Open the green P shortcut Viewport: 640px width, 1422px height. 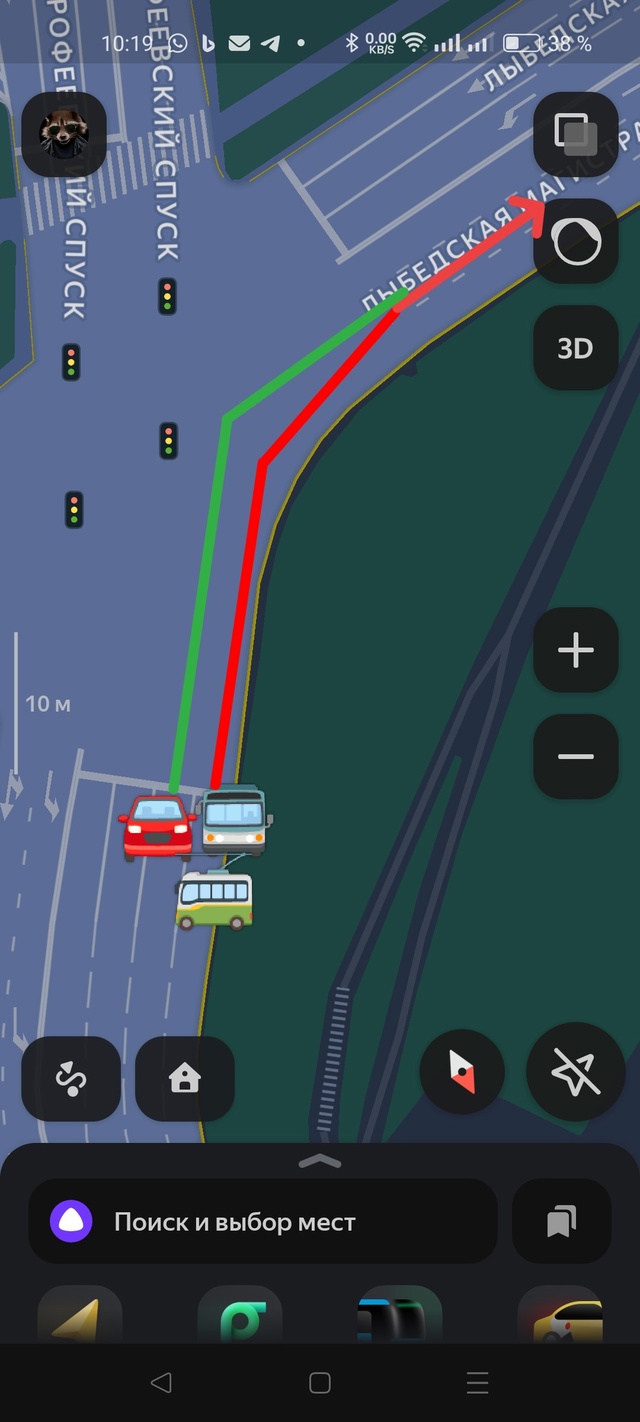[240, 1315]
